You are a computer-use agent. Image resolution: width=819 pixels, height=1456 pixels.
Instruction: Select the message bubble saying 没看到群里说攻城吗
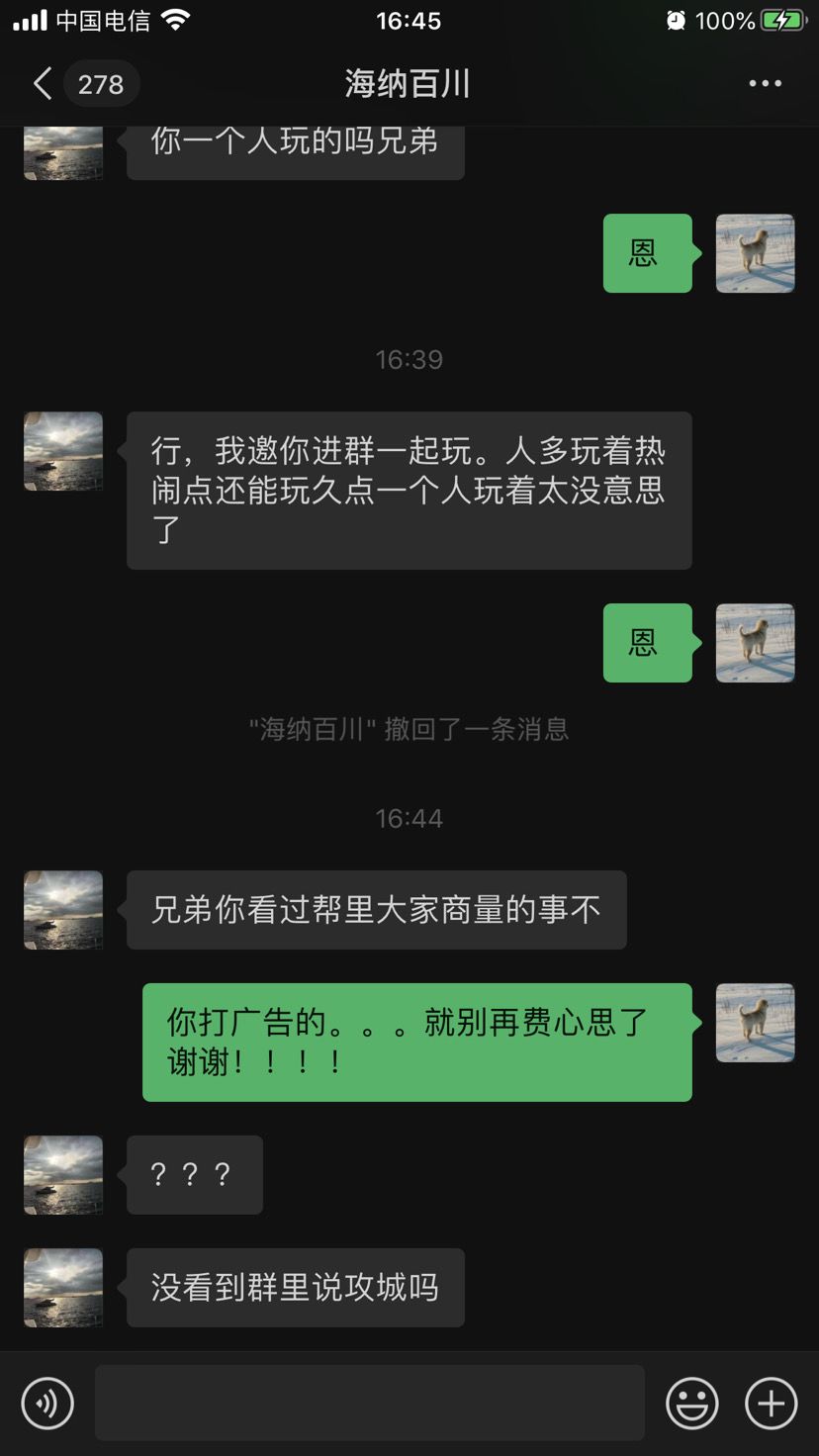point(295,1288)
